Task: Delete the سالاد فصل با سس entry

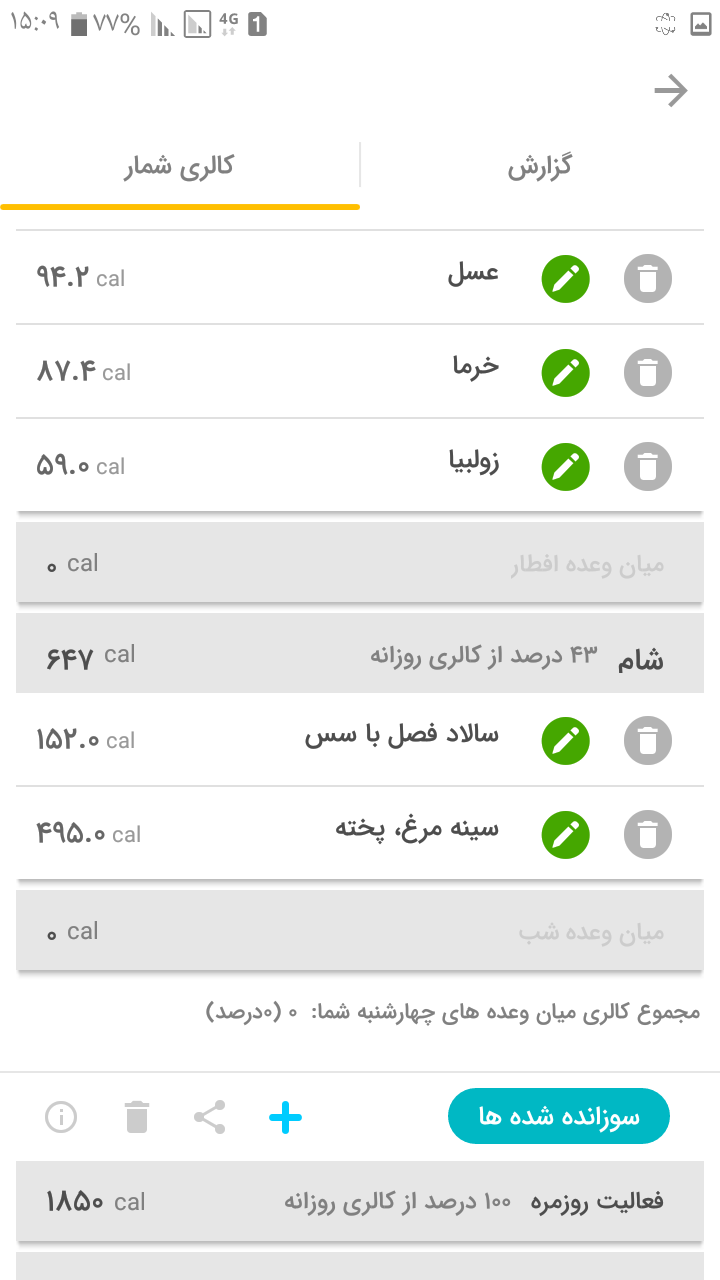Action: (648, 741)
